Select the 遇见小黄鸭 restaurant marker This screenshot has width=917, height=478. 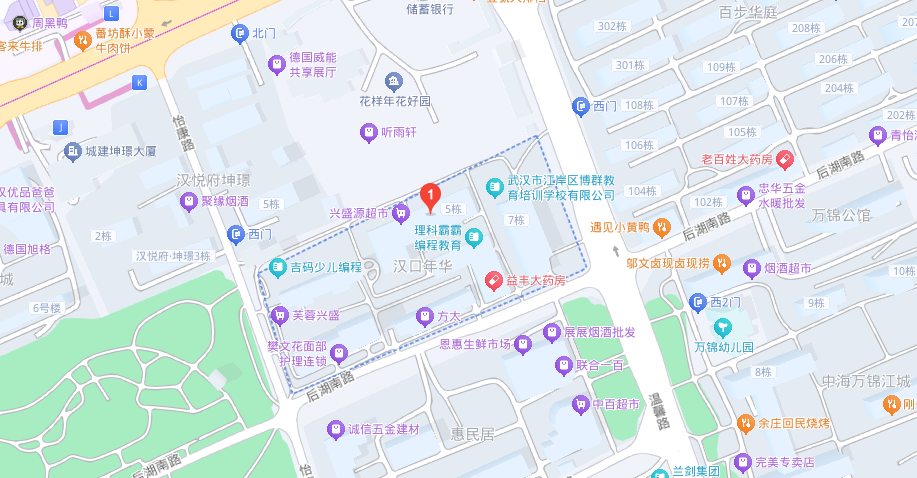click(x=661, y=227)
